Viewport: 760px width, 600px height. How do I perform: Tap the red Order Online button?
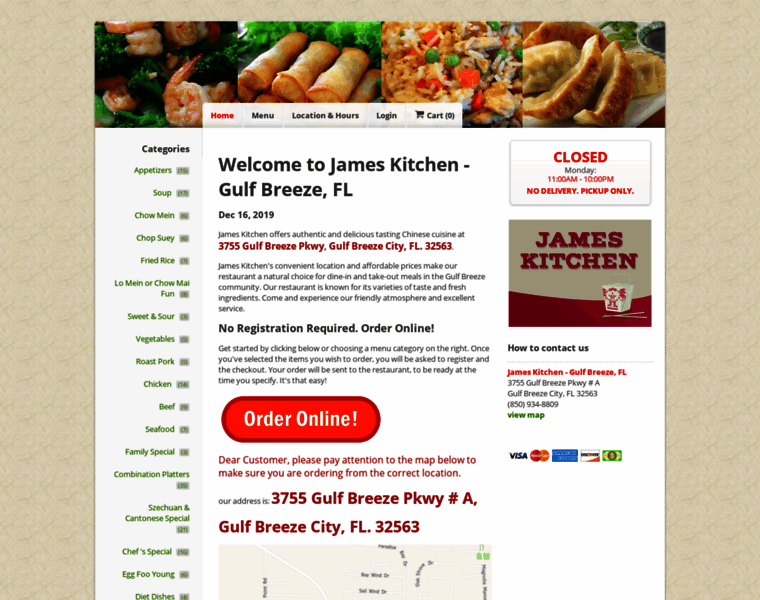coord(301,419)
